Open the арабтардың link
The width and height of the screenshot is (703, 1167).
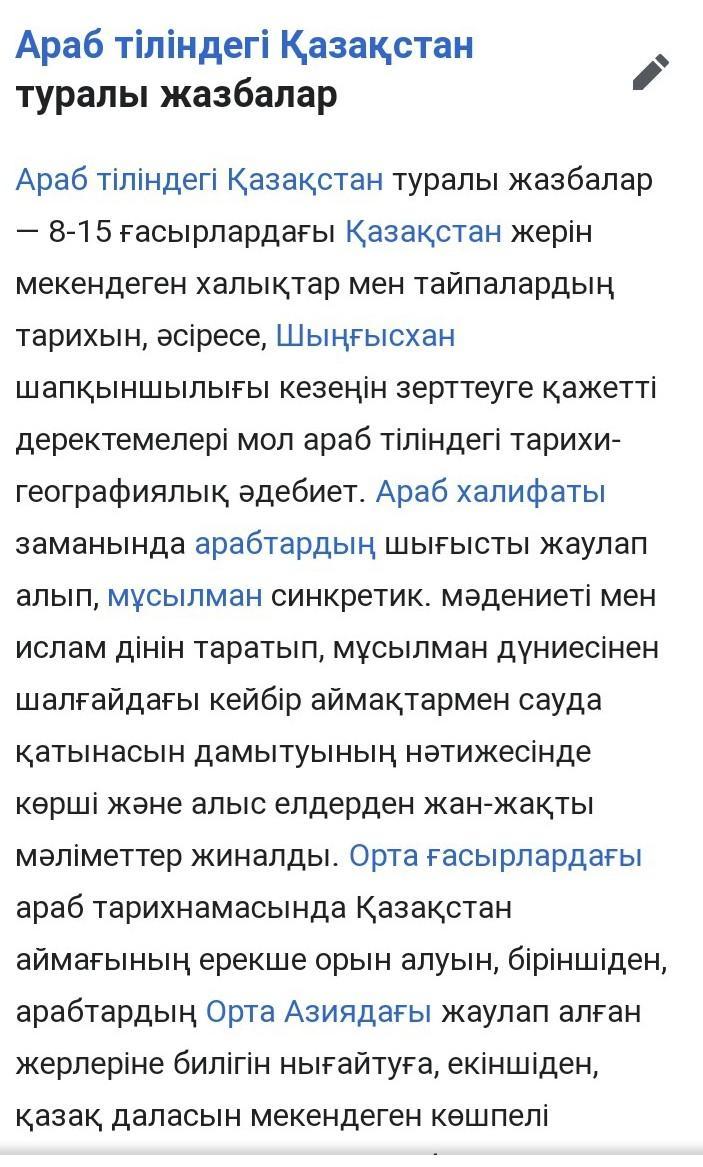[x=285, y=544]
